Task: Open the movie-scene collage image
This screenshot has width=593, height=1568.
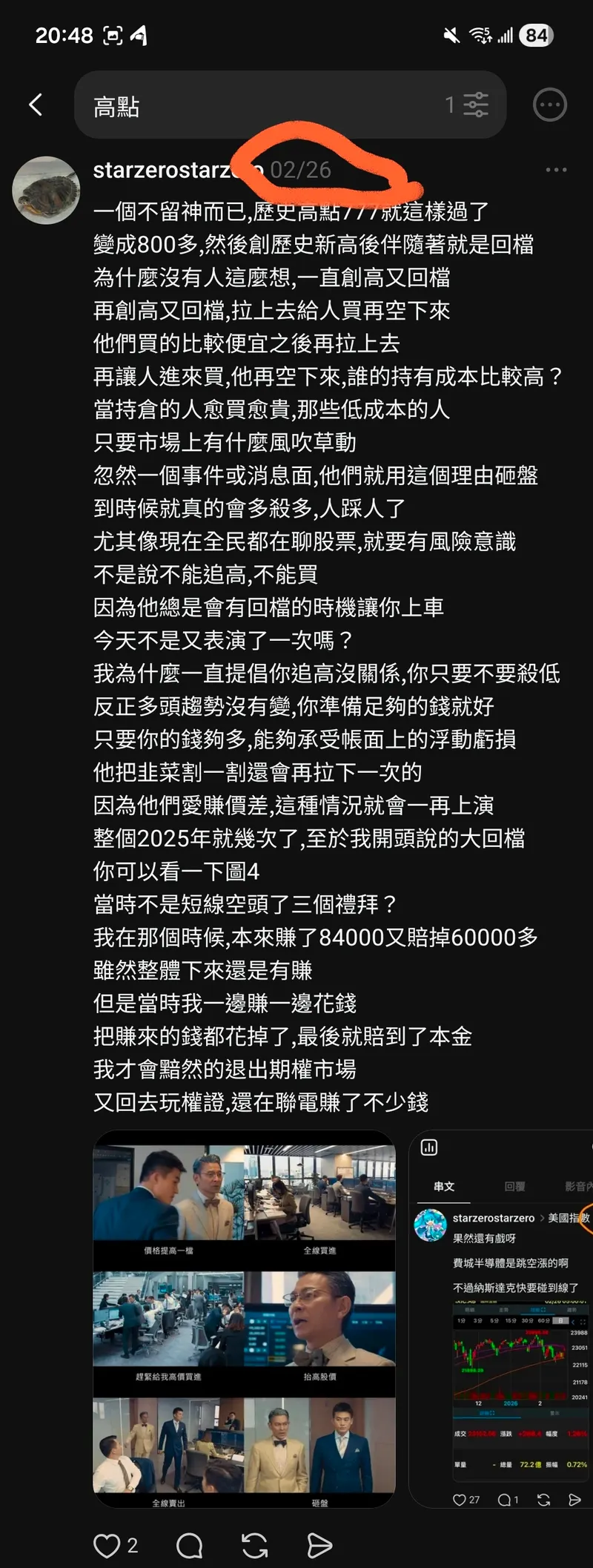Action: point(244,1319)
